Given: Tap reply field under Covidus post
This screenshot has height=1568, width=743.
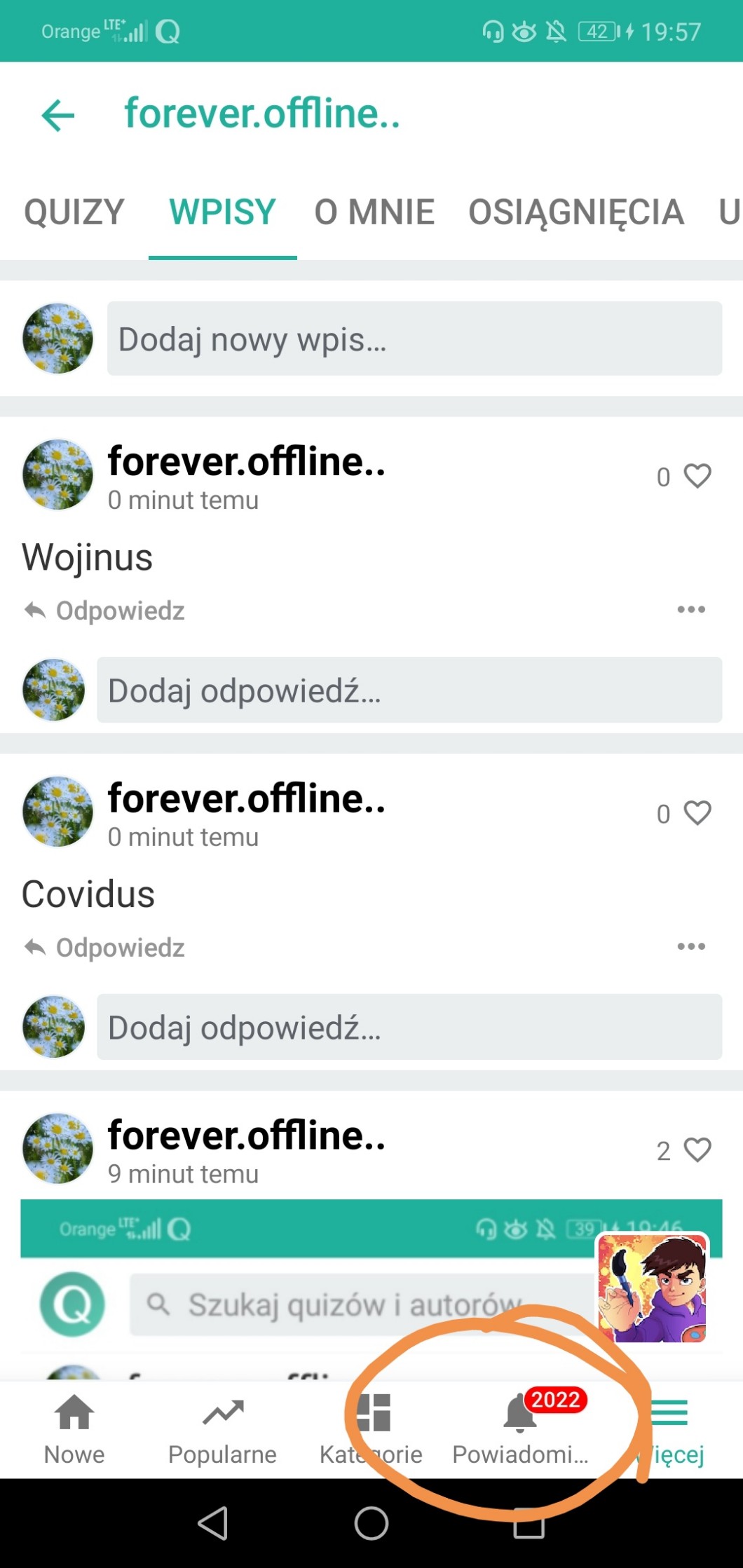Looking at the screenshot, I should pyautogui.click(x=409, y=1027).
